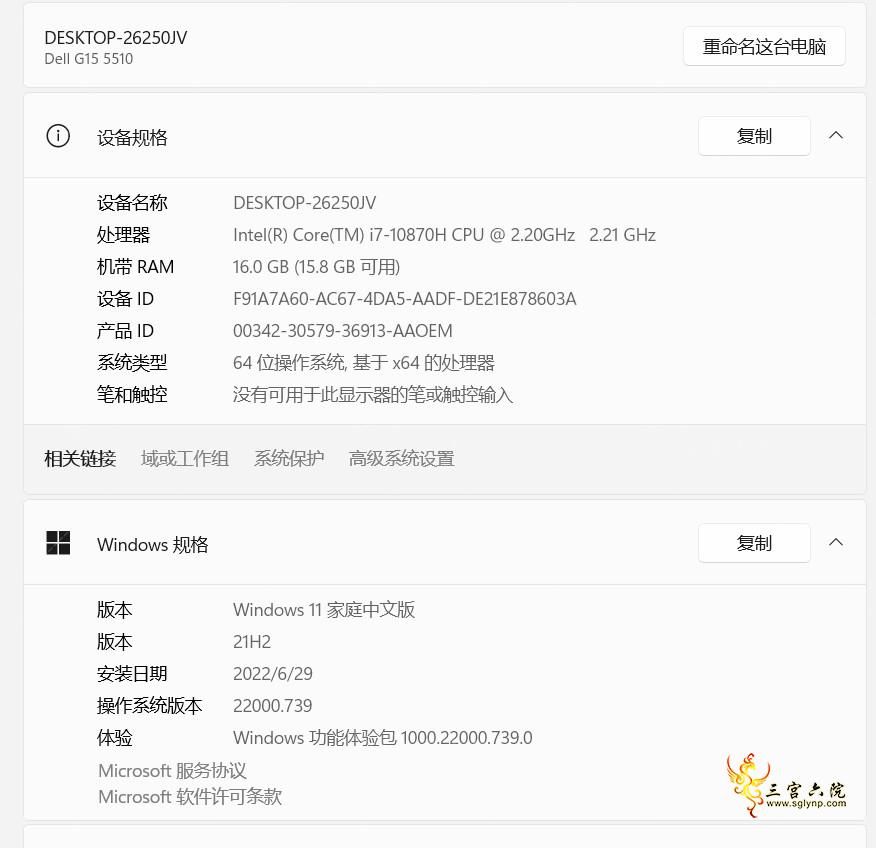Viewport: 876px width, 848px height.
Task: Collapse the 设备规格 section
Action: (x=836, y=136)
